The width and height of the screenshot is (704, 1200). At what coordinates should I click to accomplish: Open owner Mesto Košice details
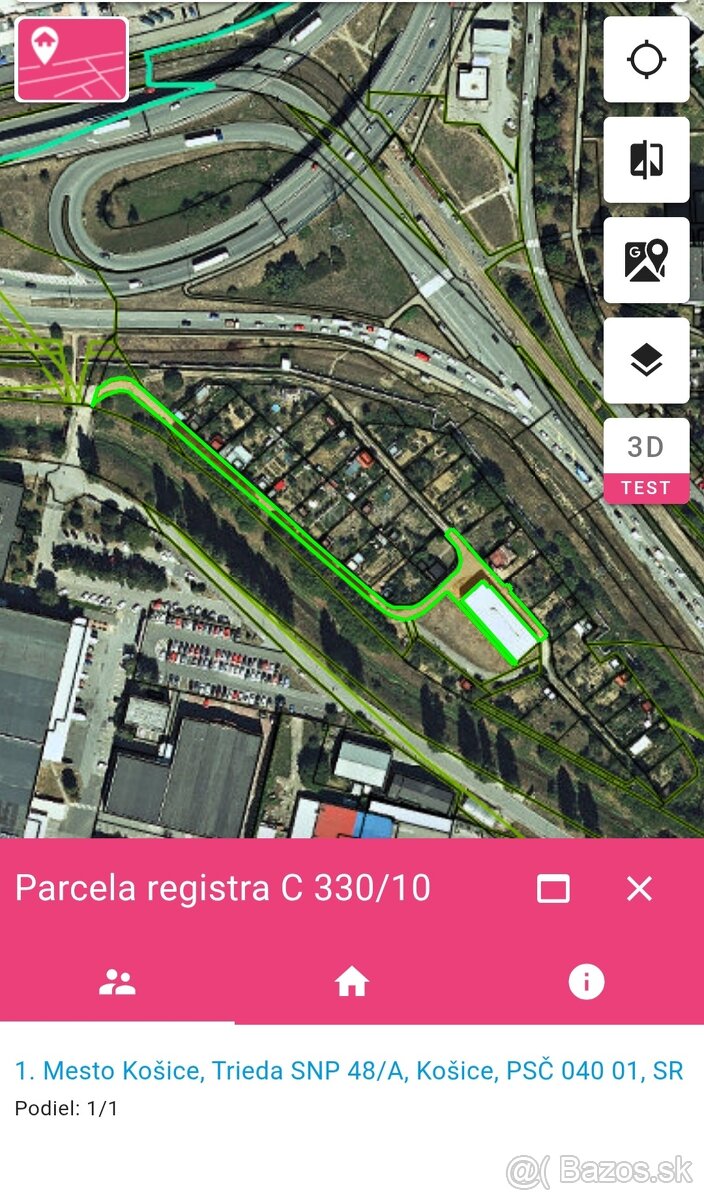(x=349, y=1071)
